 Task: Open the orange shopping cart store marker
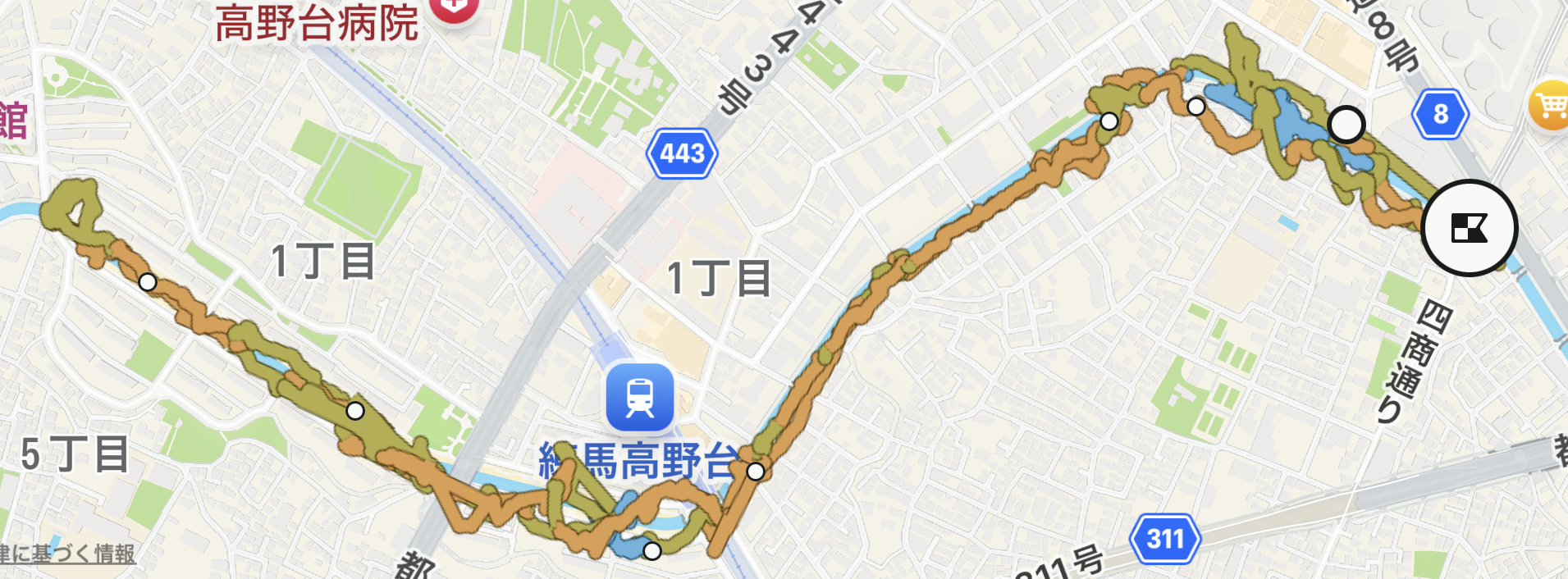coord(1550,106)
